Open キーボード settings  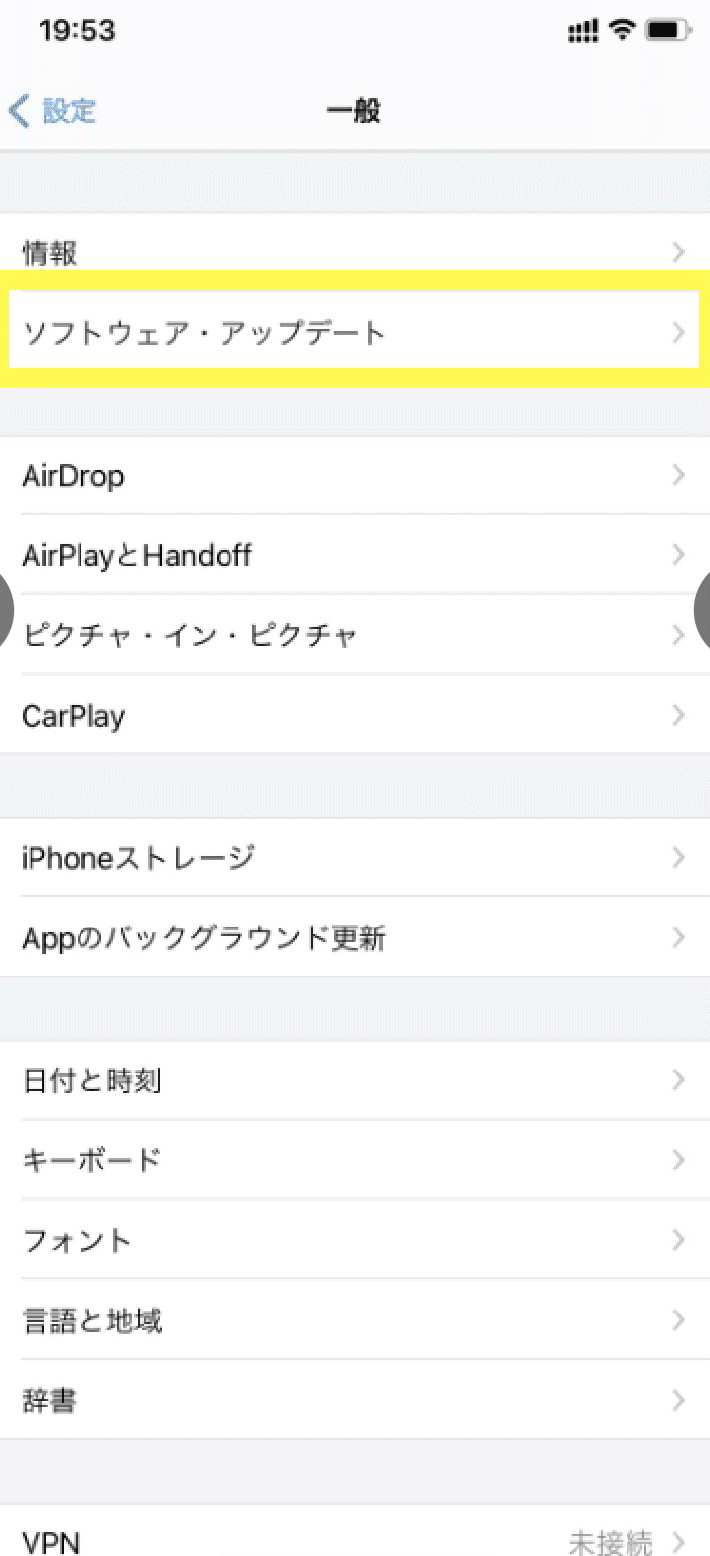click(354, 1160)
